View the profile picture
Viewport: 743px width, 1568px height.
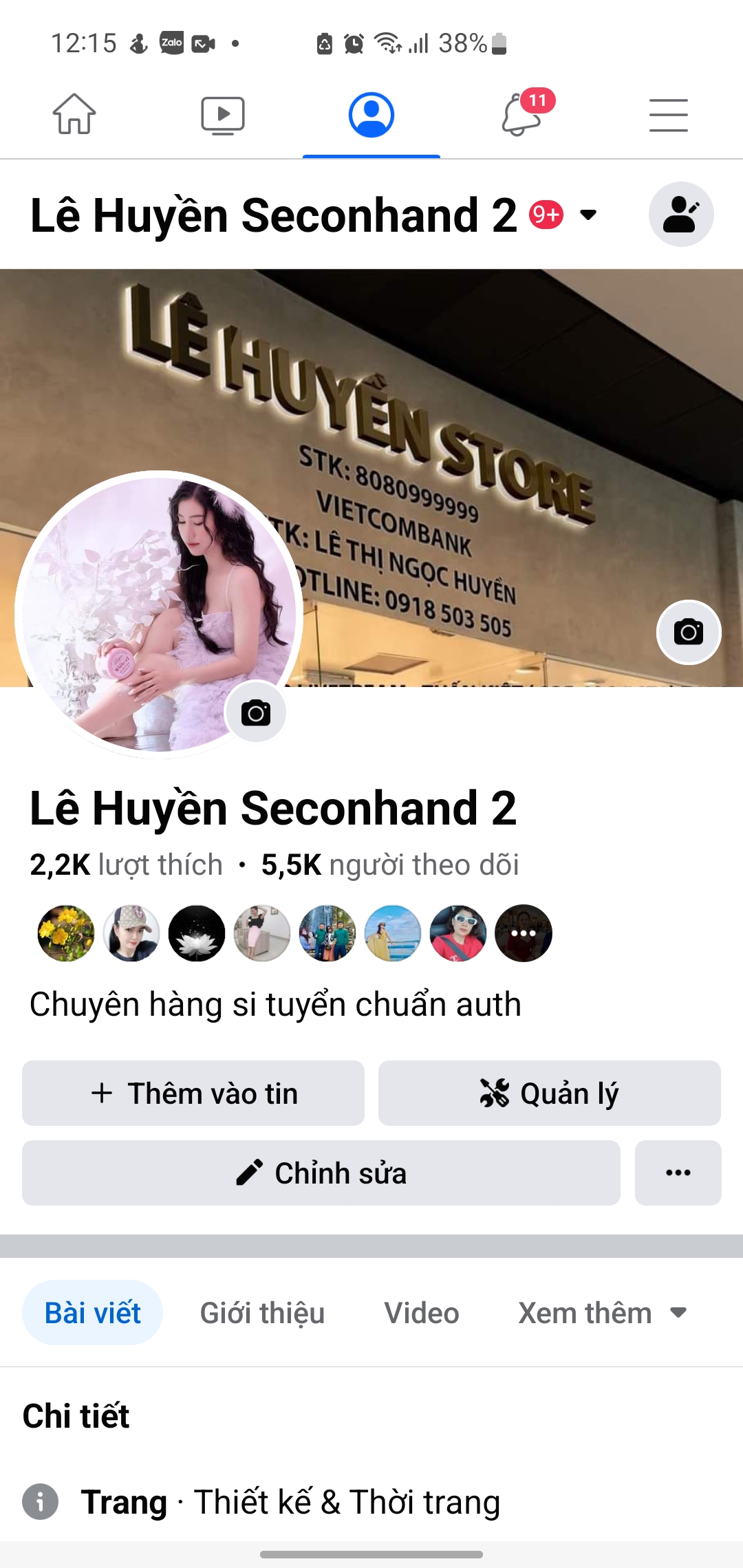click(x=159, y=614)
